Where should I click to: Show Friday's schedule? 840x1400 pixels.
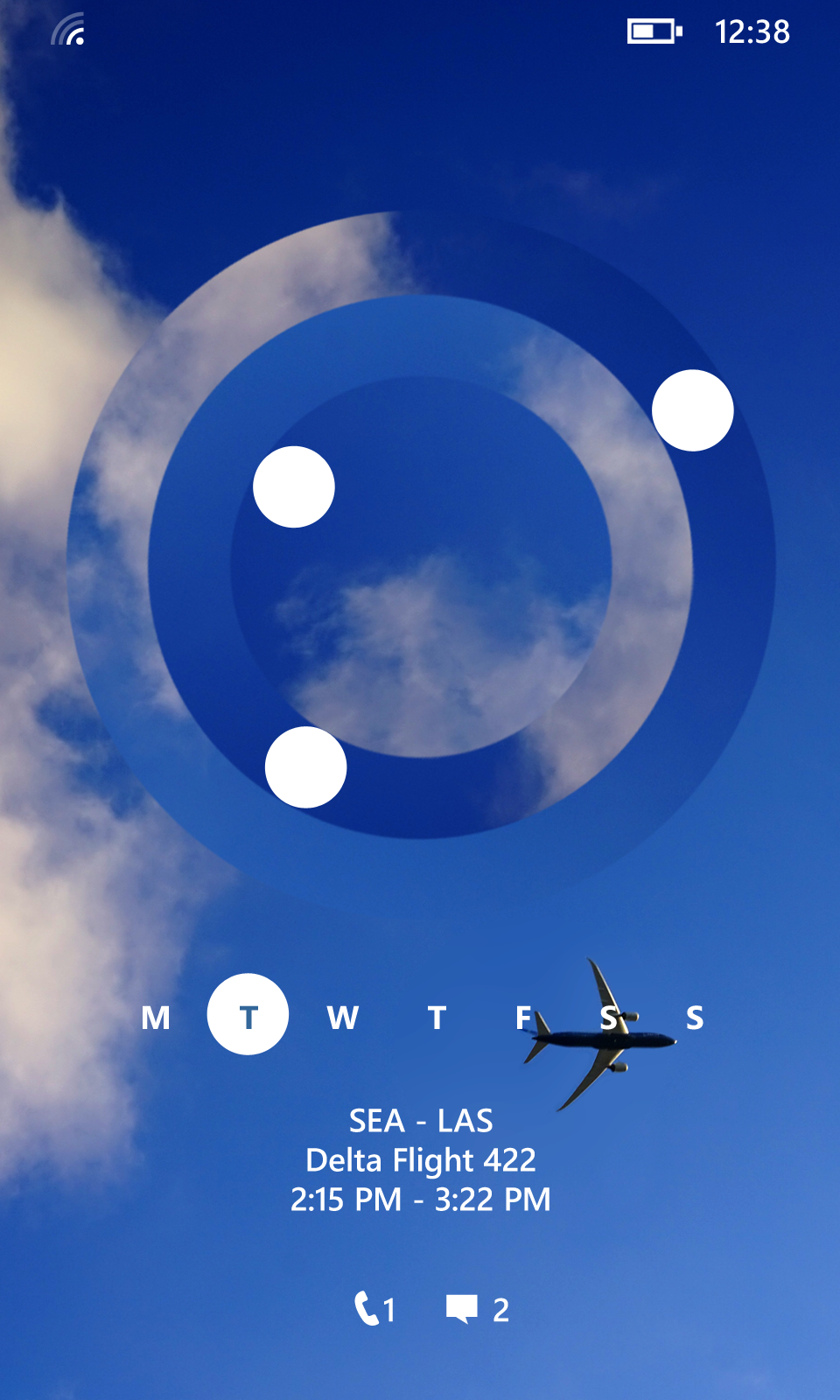pyautogui.click(x=523, y=1017)
